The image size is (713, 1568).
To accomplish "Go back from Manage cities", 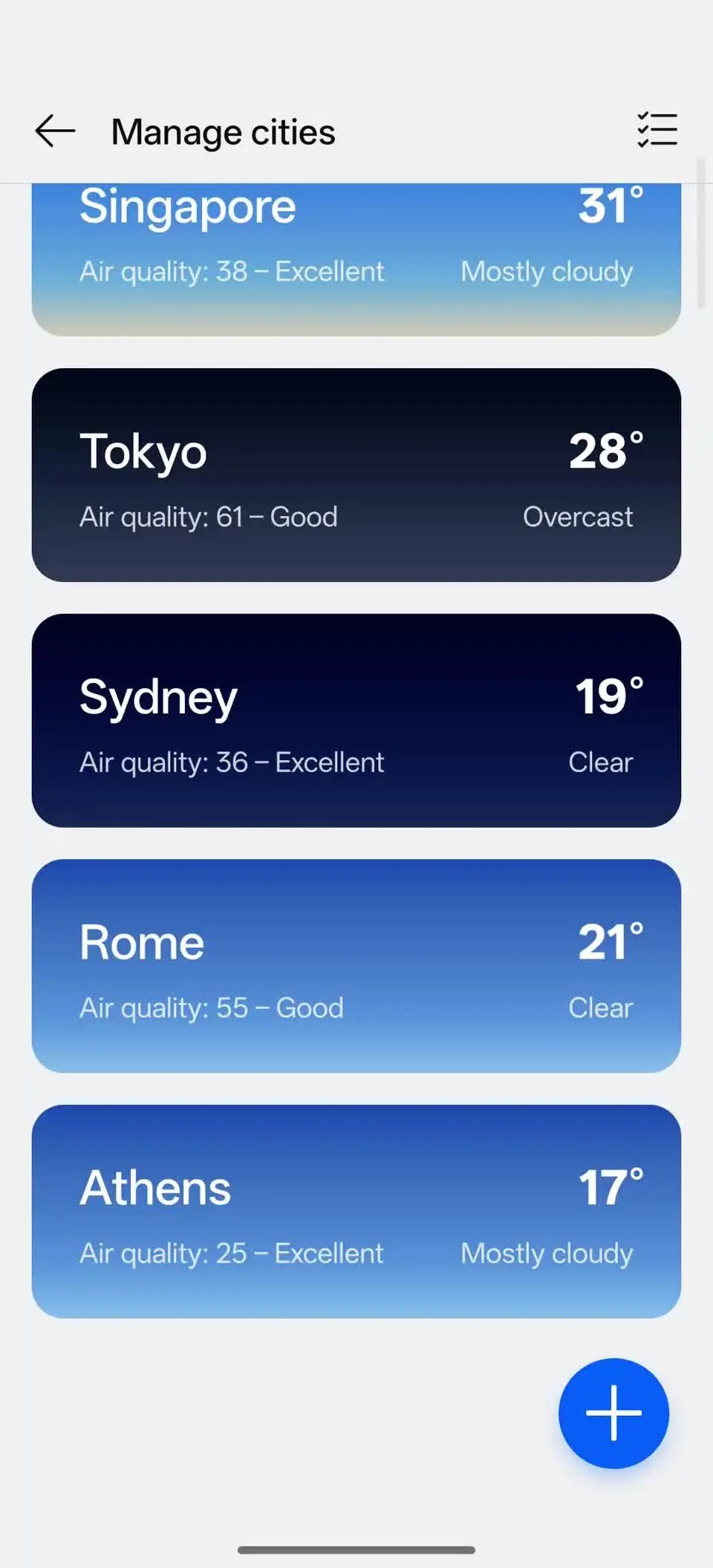I will [56, 131].
